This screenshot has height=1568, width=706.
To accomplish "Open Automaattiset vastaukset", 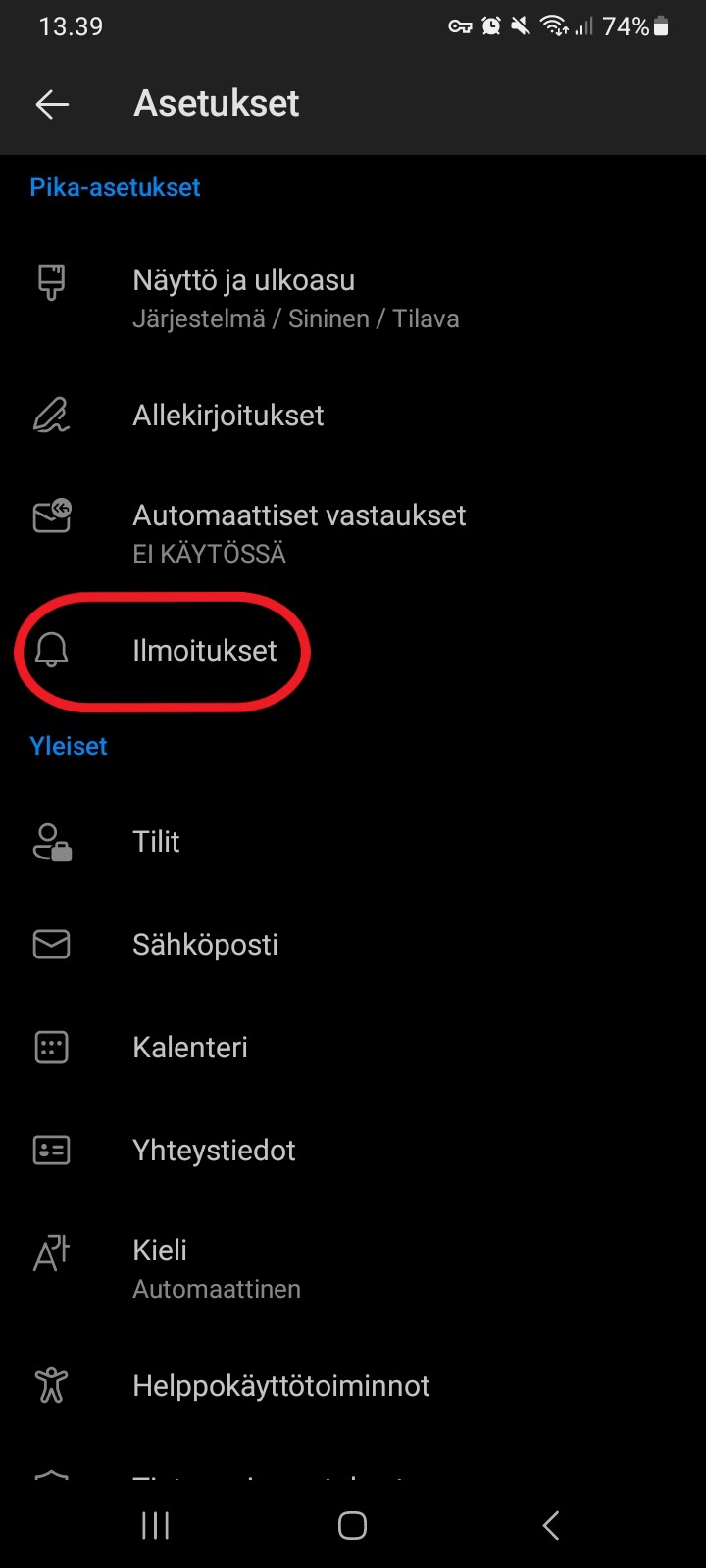I will pos(353,533).
